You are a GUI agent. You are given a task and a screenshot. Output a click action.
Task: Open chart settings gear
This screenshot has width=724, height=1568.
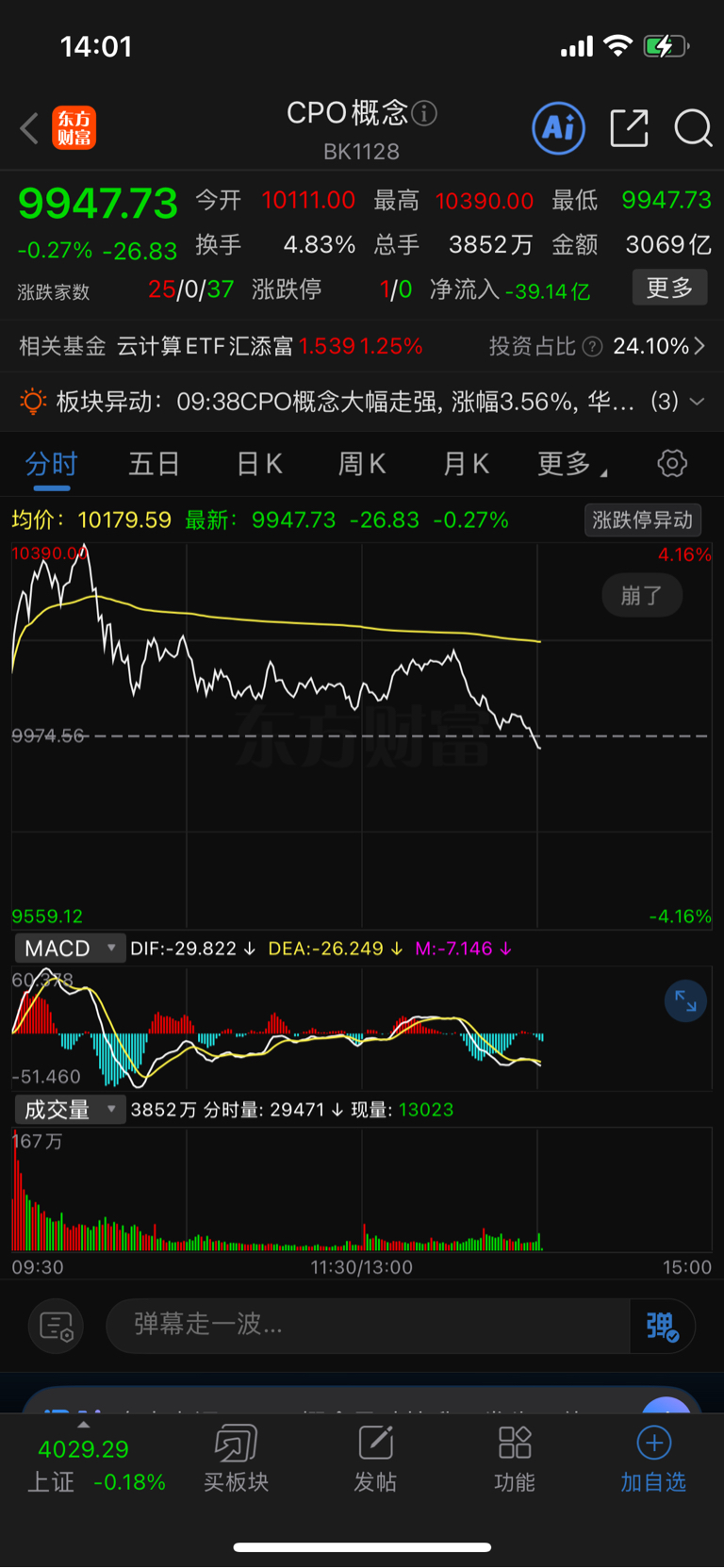(672, 463)
